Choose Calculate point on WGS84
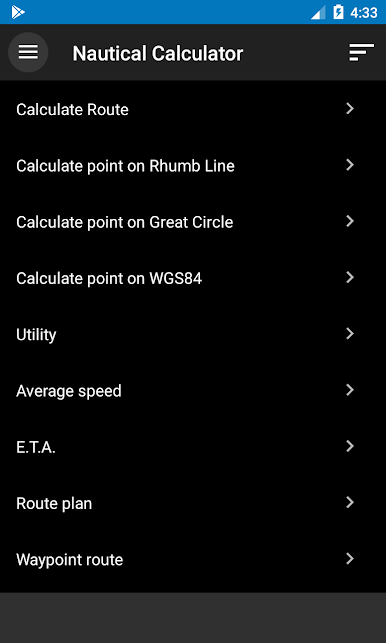 click(x=193, y=278)
